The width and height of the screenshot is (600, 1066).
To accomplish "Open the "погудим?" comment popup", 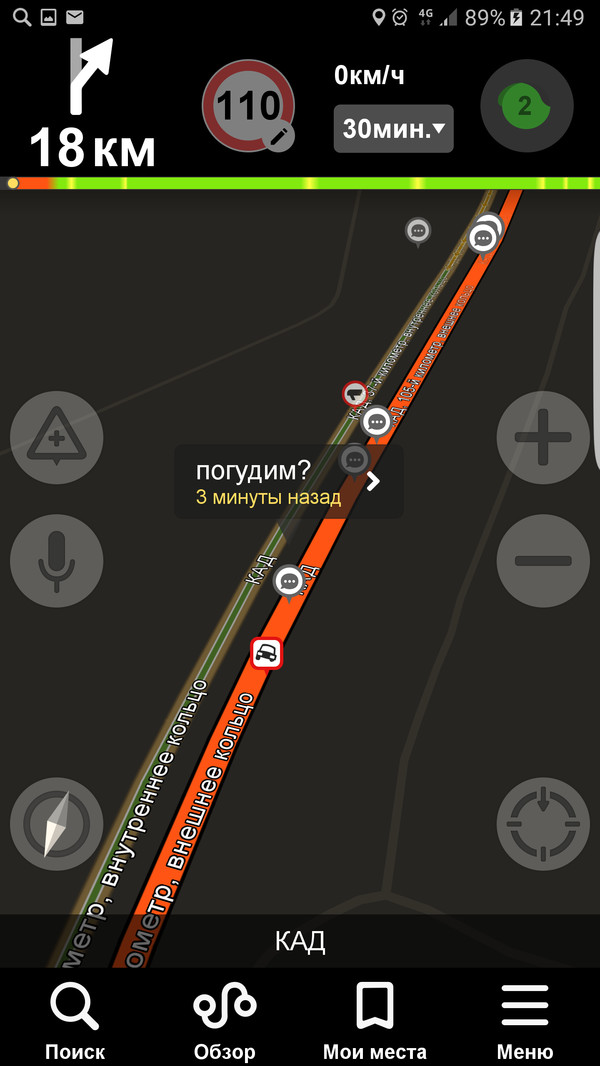I will tap(288, 482).
